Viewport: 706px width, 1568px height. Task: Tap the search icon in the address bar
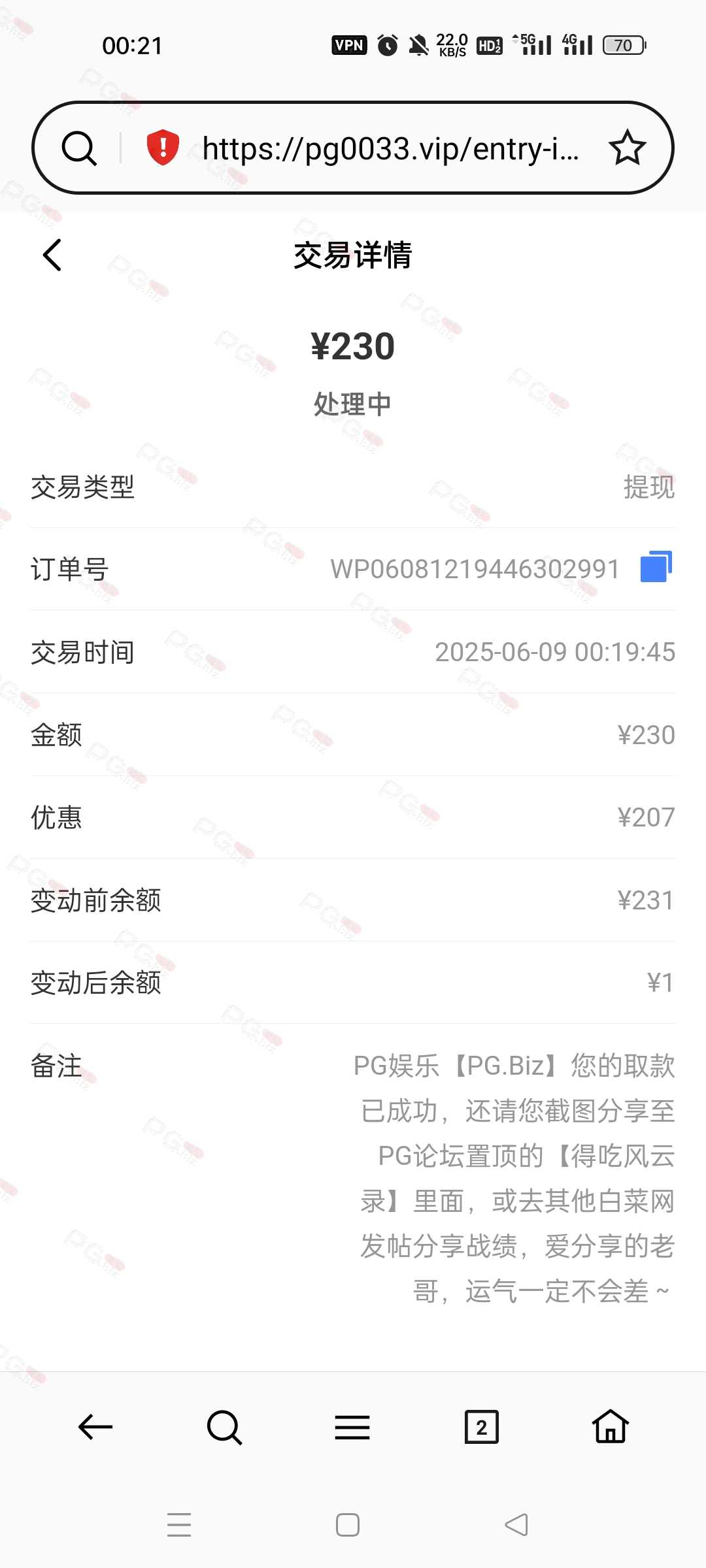[79, 148]
